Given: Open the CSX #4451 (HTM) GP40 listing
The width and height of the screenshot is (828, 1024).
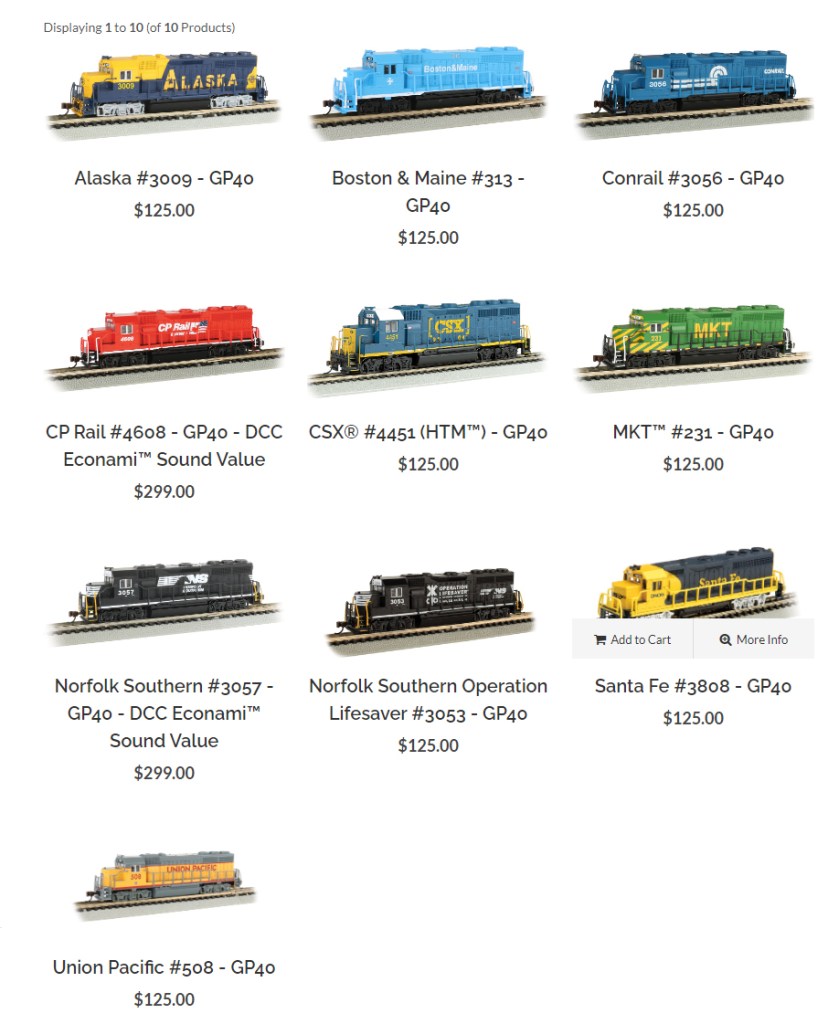Looking at the screenshot, I should pyautogui.click(x=428, y=433).
